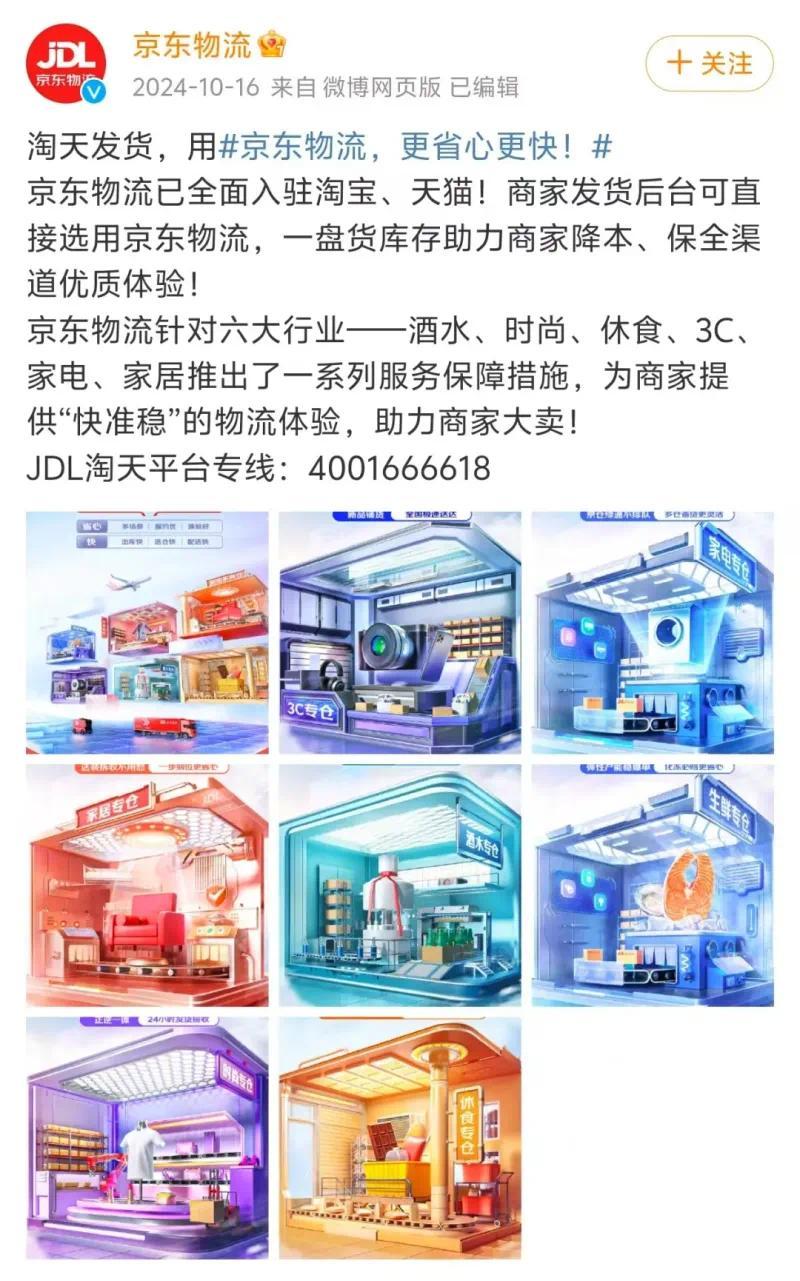This screenshot has height=1281, width=800.
Task: Open the 休食专仓 image
Action: click(399, 1138)
